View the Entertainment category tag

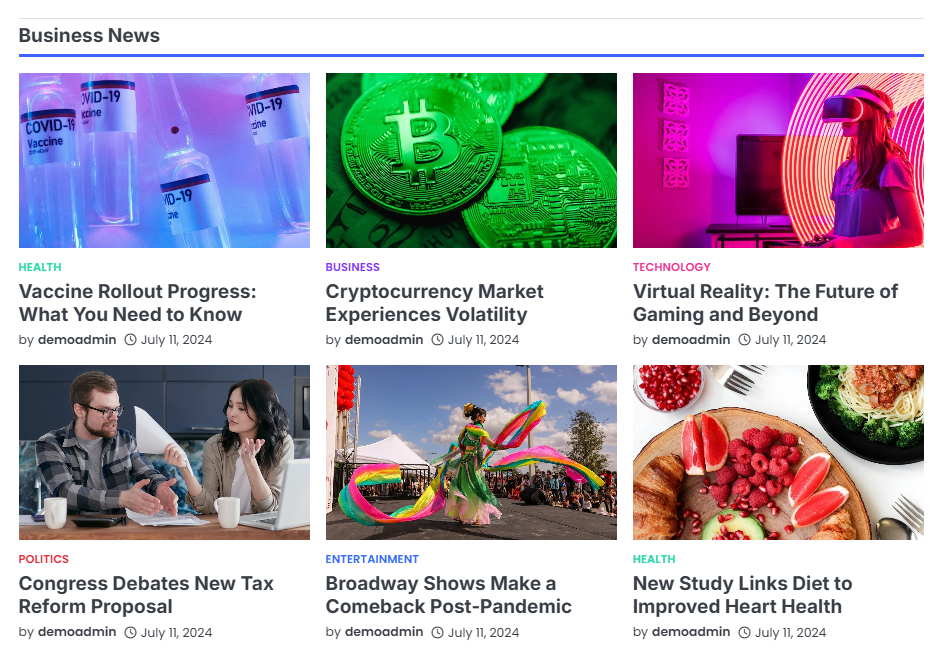[372, 559]
